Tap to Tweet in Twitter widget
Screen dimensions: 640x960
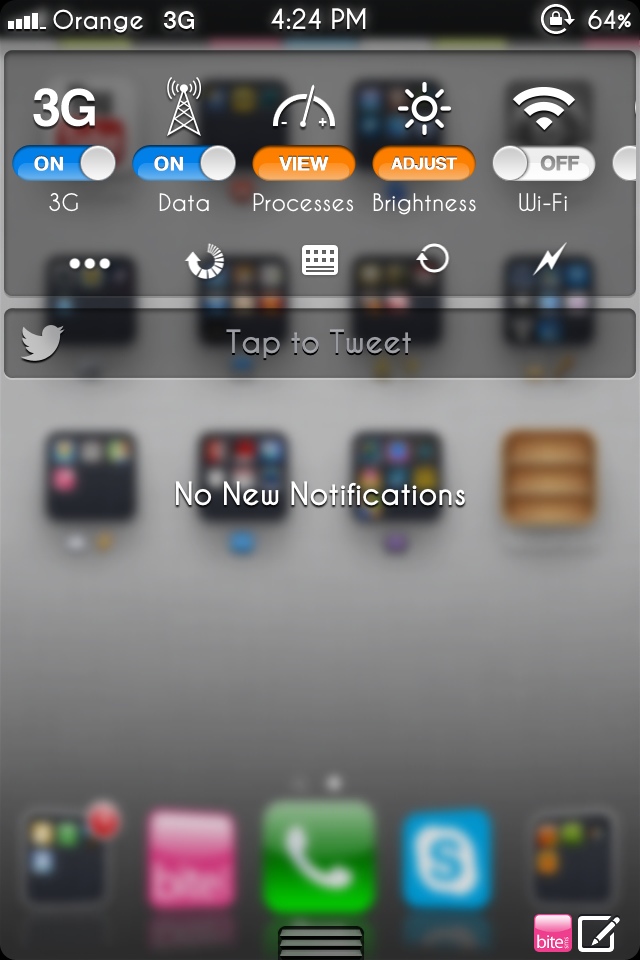tap(319, 343)
